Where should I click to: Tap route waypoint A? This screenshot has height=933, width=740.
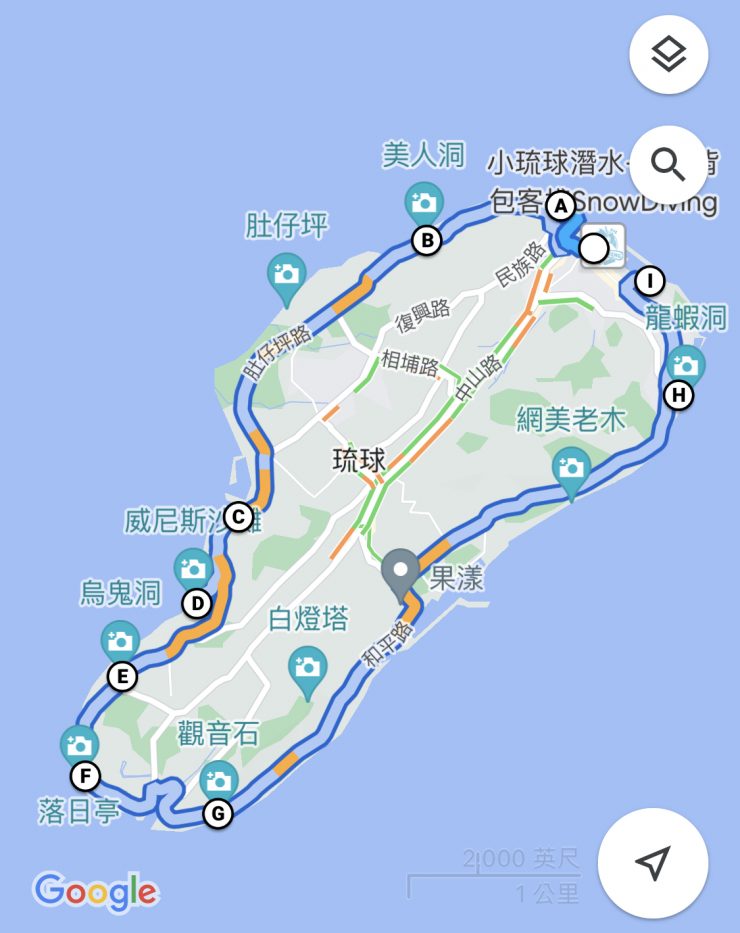[561, 207]
